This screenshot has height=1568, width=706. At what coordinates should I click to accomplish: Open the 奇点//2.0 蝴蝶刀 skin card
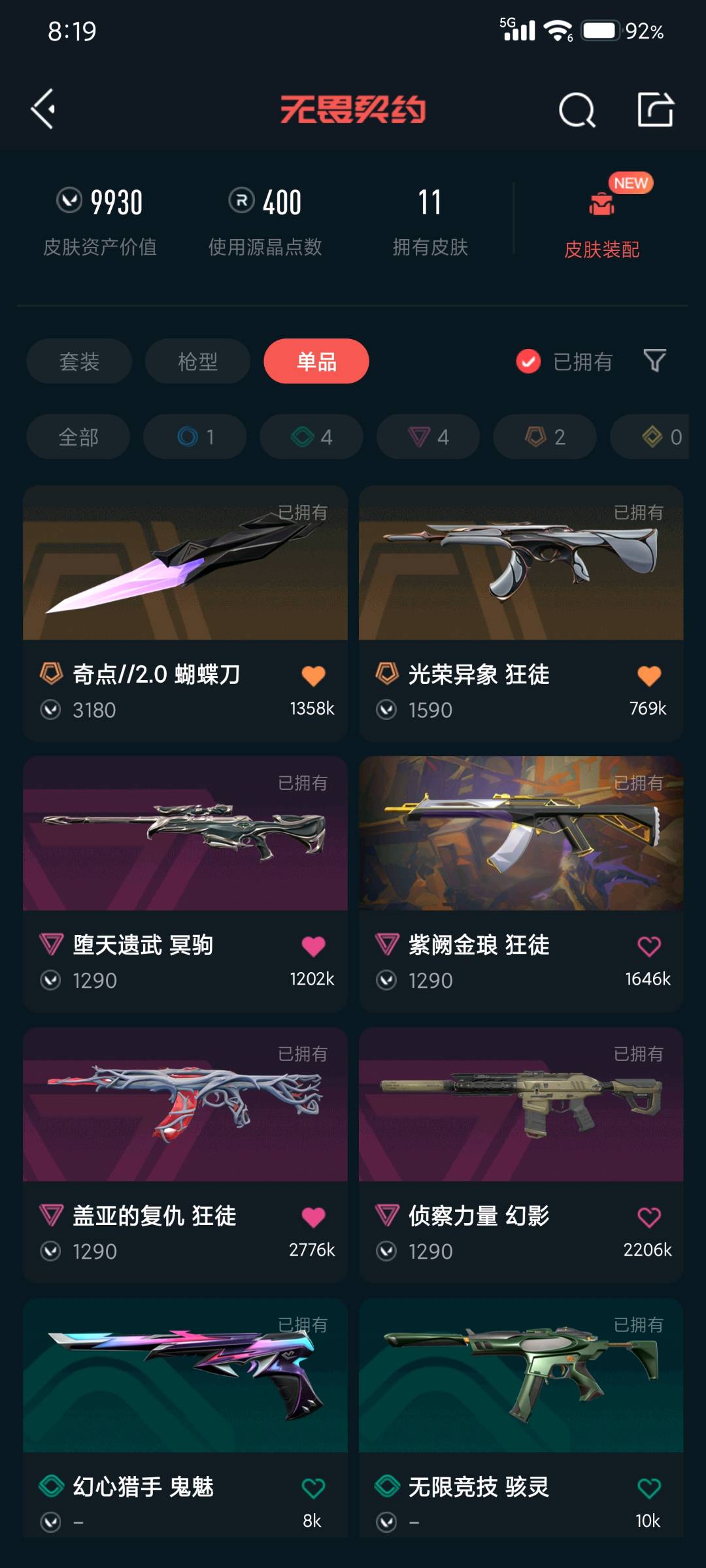[x=185, y=588]
